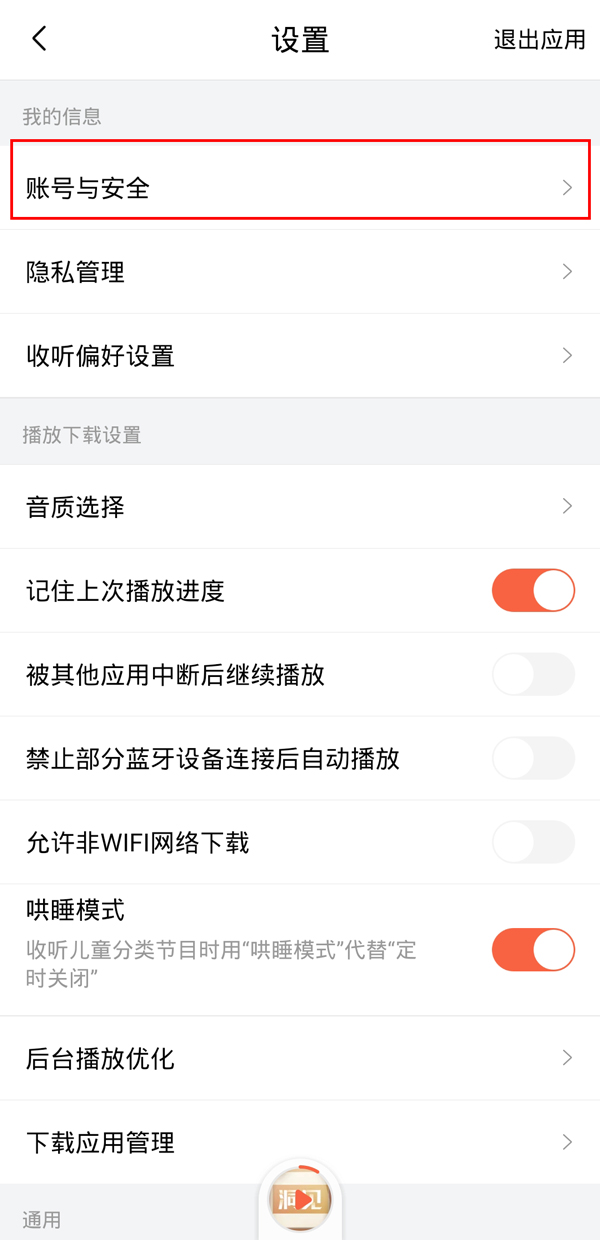600x1240 pixels.
Task: Go back from the 设置 page
Action: tap(39, 39)
